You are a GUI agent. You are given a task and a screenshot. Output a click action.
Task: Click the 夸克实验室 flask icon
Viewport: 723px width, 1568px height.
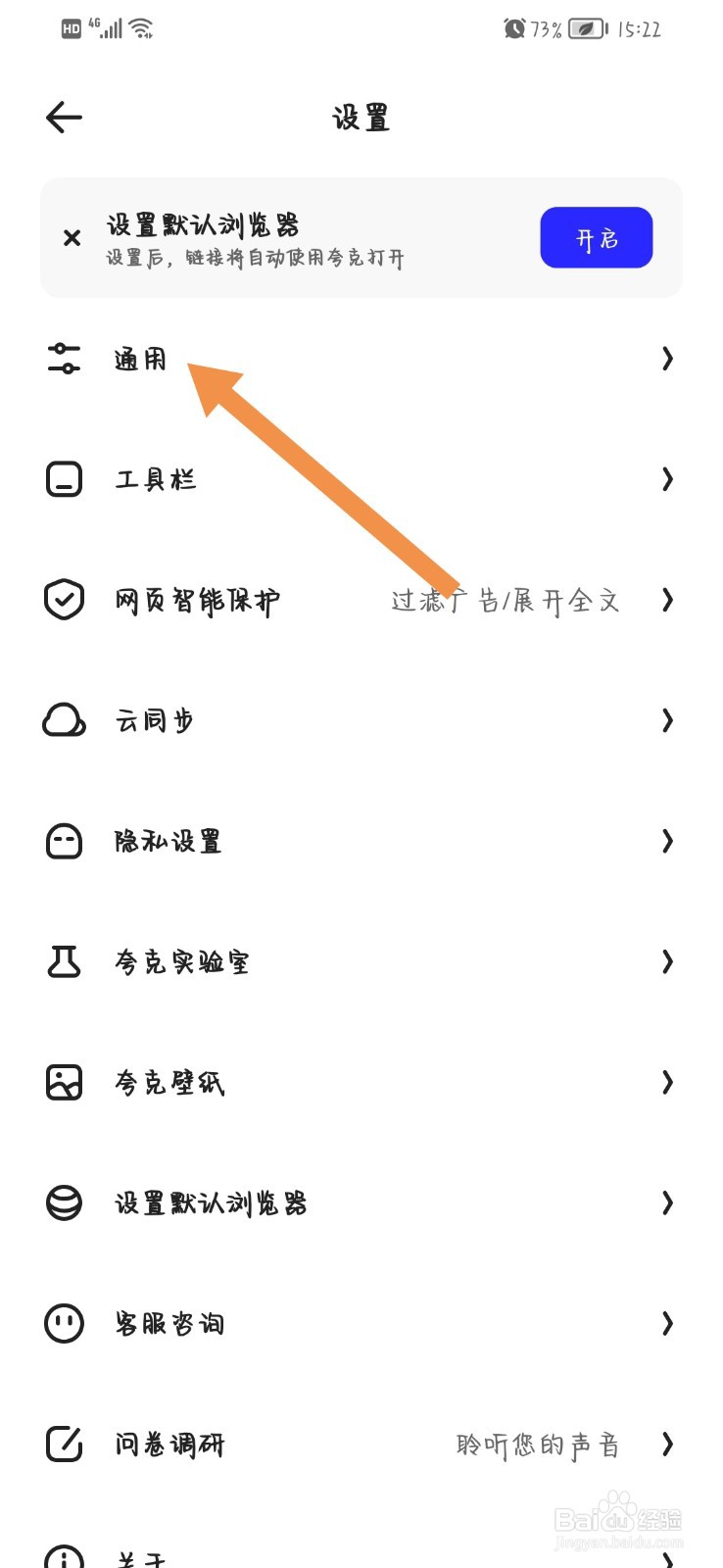click(63, 961)
